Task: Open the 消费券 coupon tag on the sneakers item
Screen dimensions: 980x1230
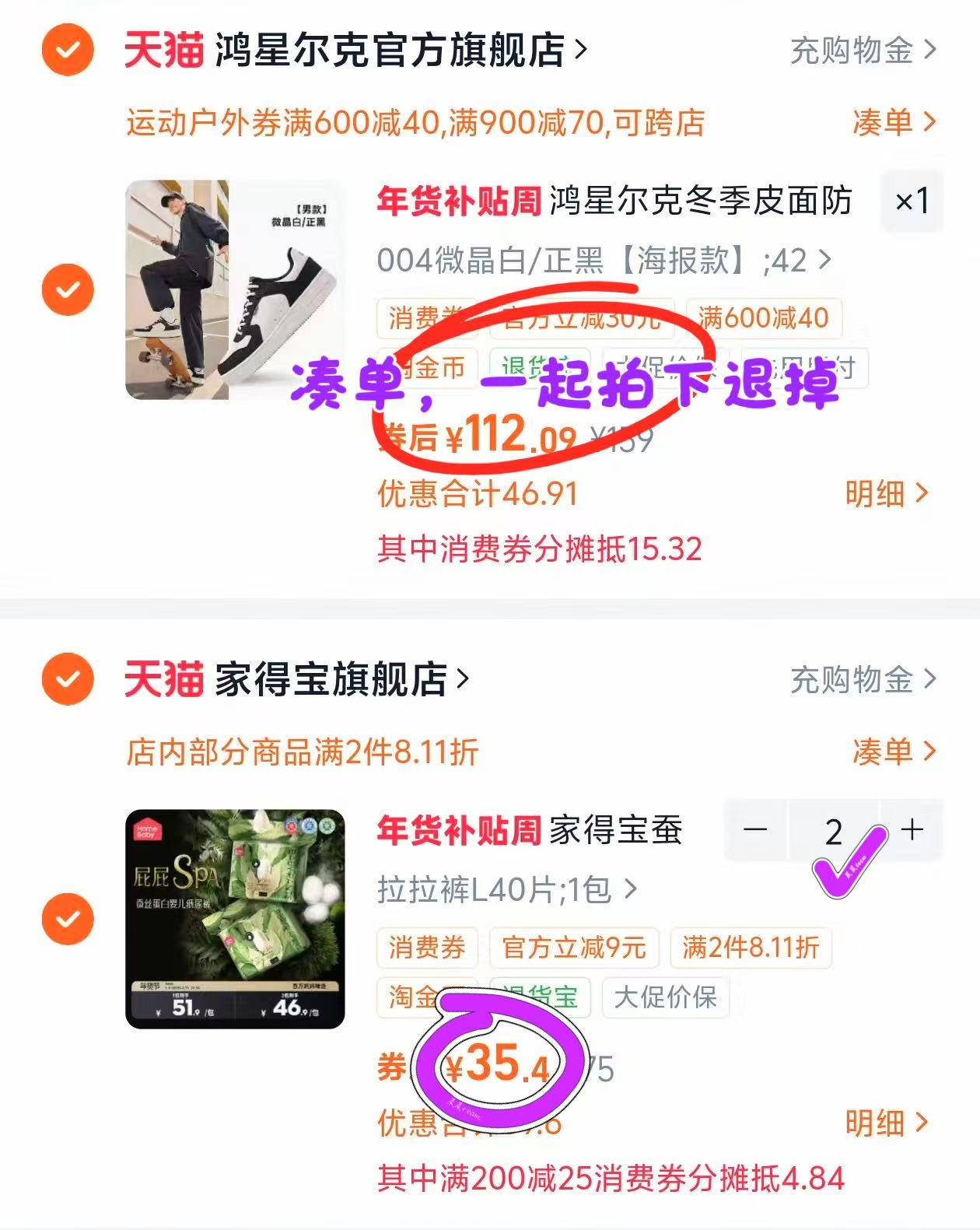Action: click(x=426, y=317)
